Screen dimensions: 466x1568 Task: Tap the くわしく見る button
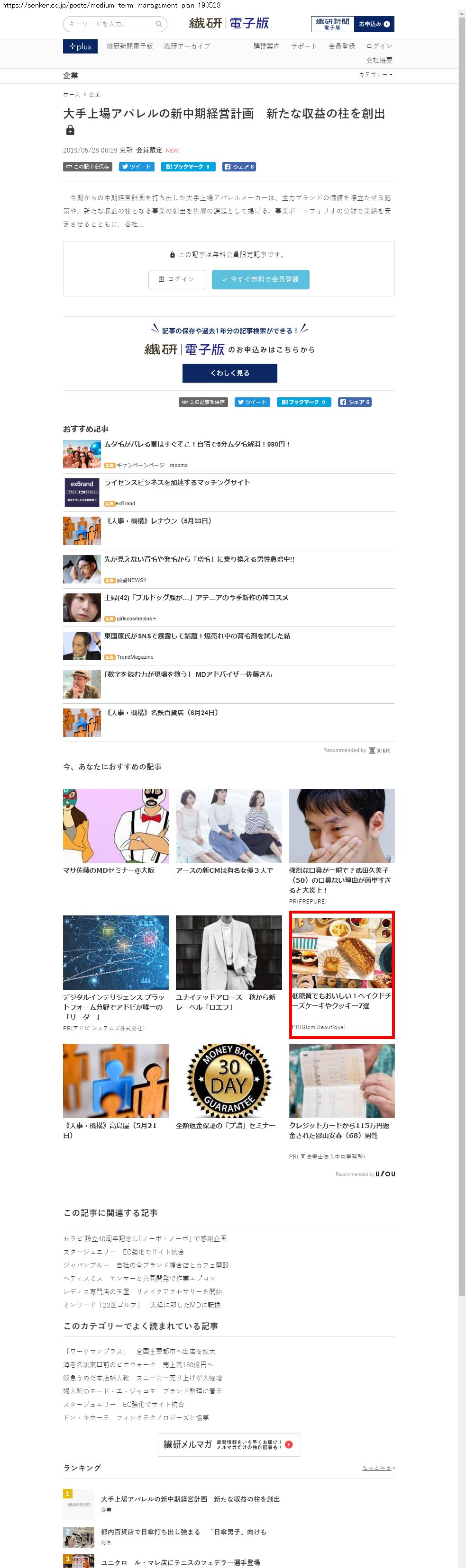click(x=229, y=373)
